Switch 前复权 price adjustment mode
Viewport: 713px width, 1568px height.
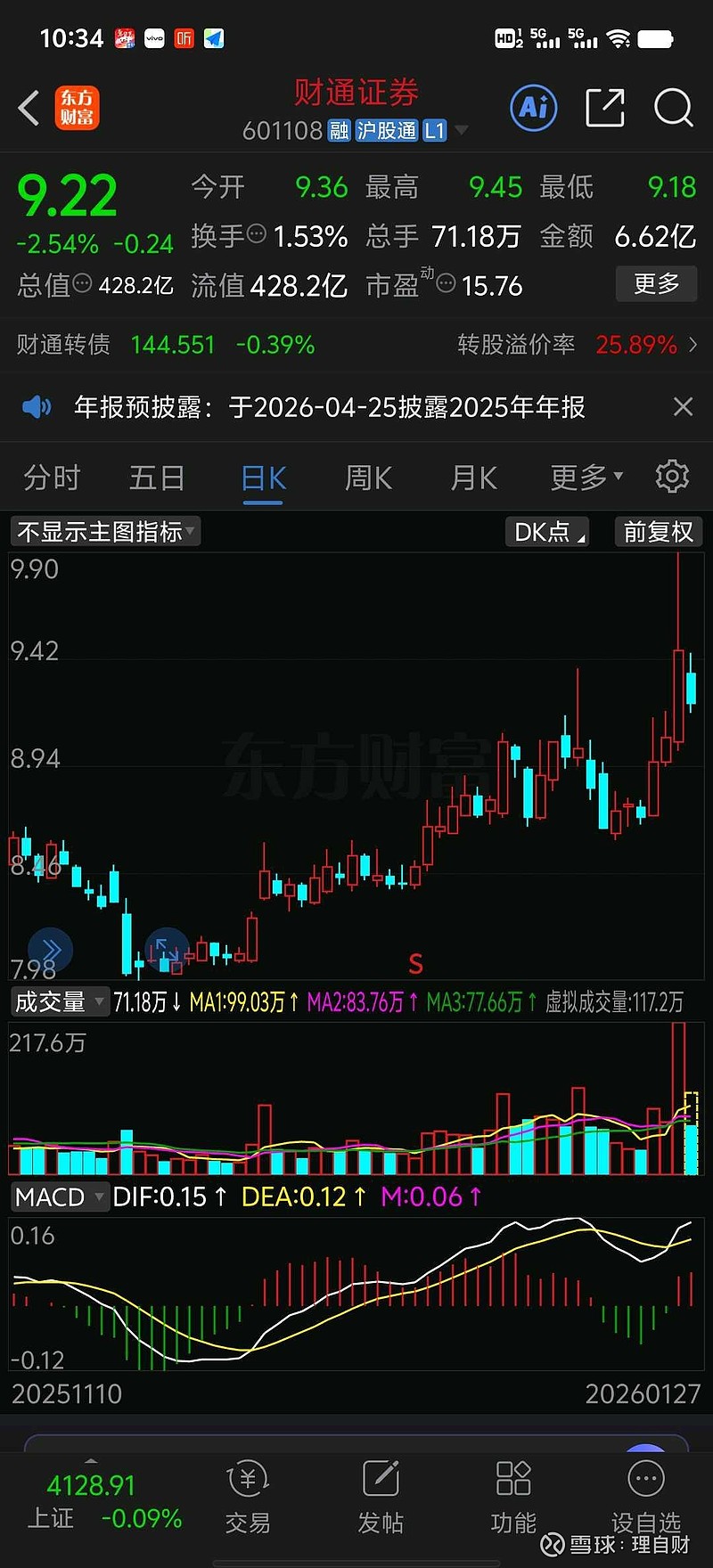(659, 531)
